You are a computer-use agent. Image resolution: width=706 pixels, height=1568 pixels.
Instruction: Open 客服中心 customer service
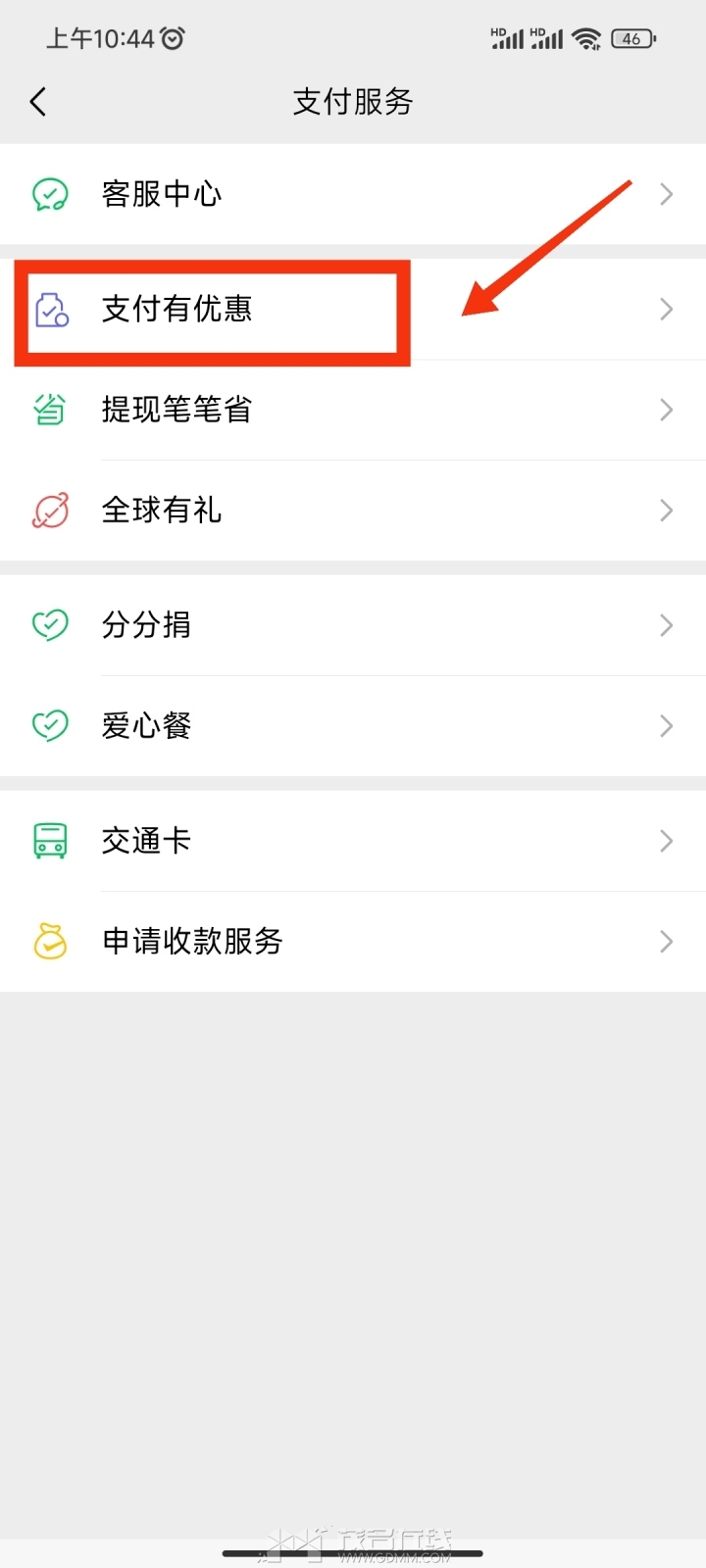162,194
